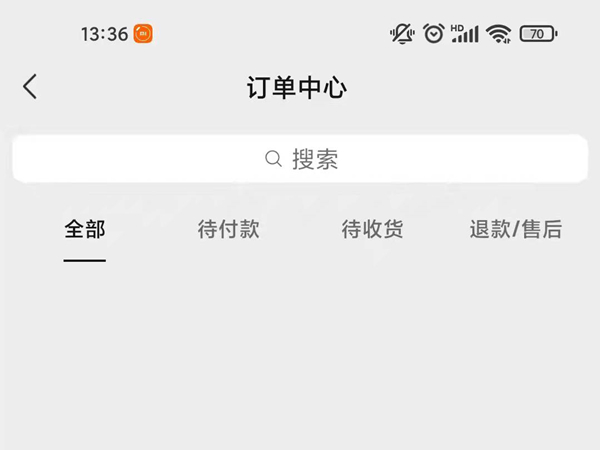View the 退款/售后 tab
Viewport: 600px width, 450px height.
(515, 230)
